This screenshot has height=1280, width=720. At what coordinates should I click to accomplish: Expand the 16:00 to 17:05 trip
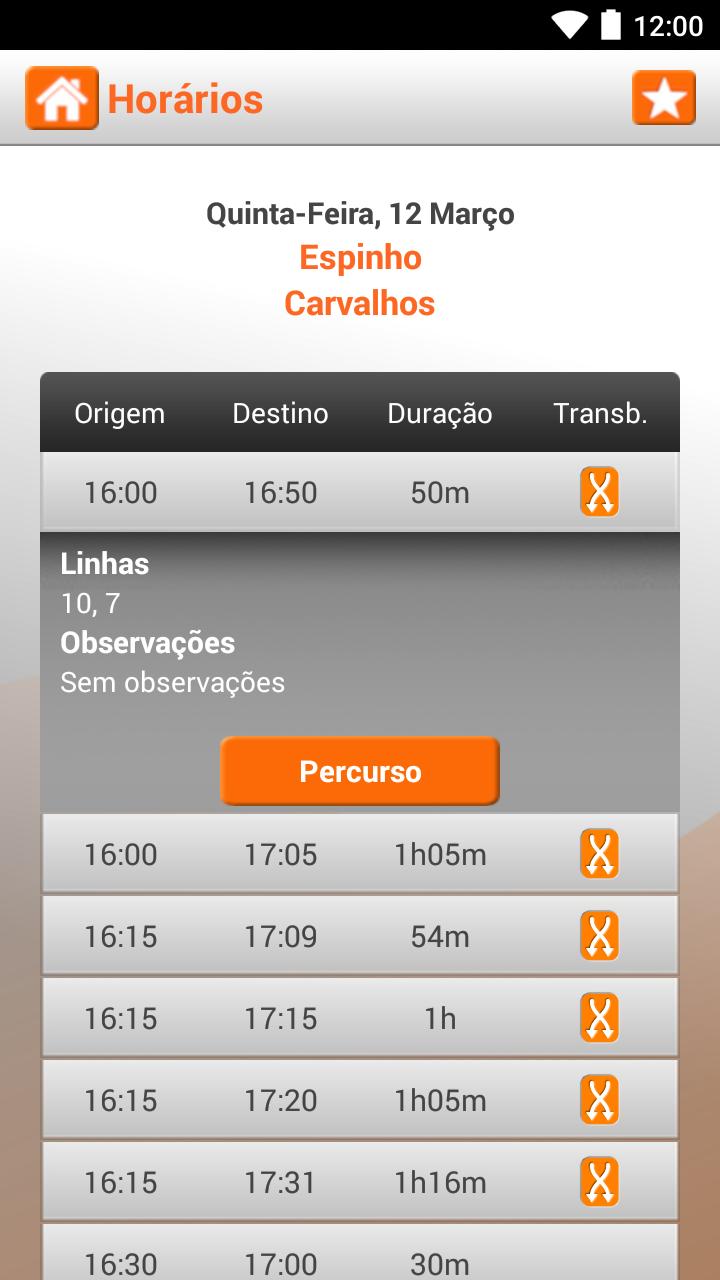click(360, 854)
